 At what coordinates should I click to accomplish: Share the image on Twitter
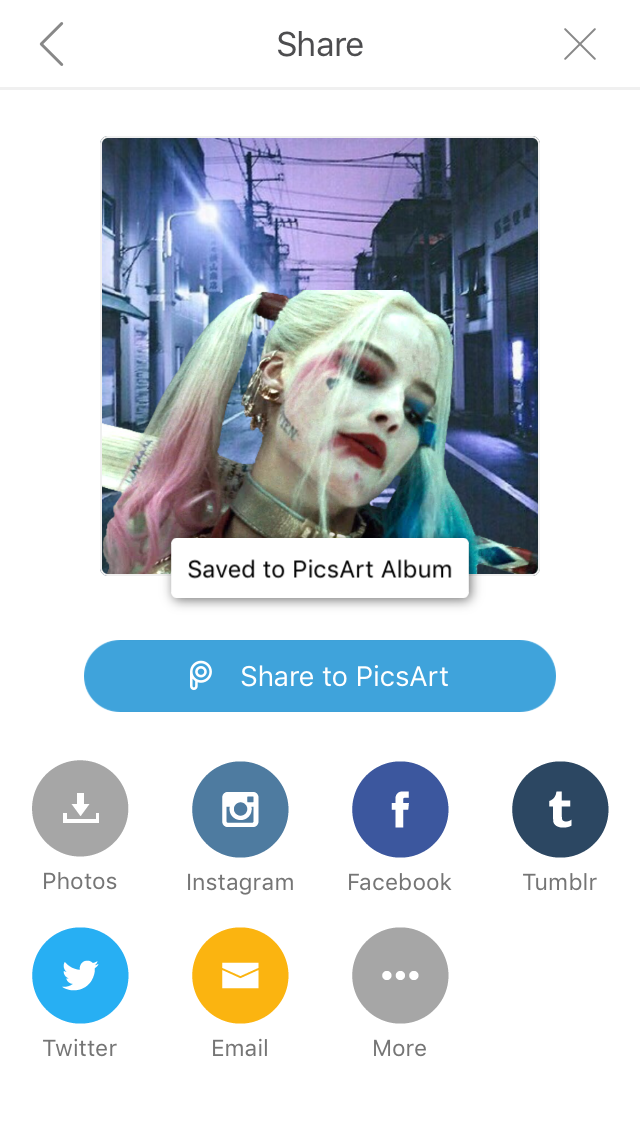point(80,975)
